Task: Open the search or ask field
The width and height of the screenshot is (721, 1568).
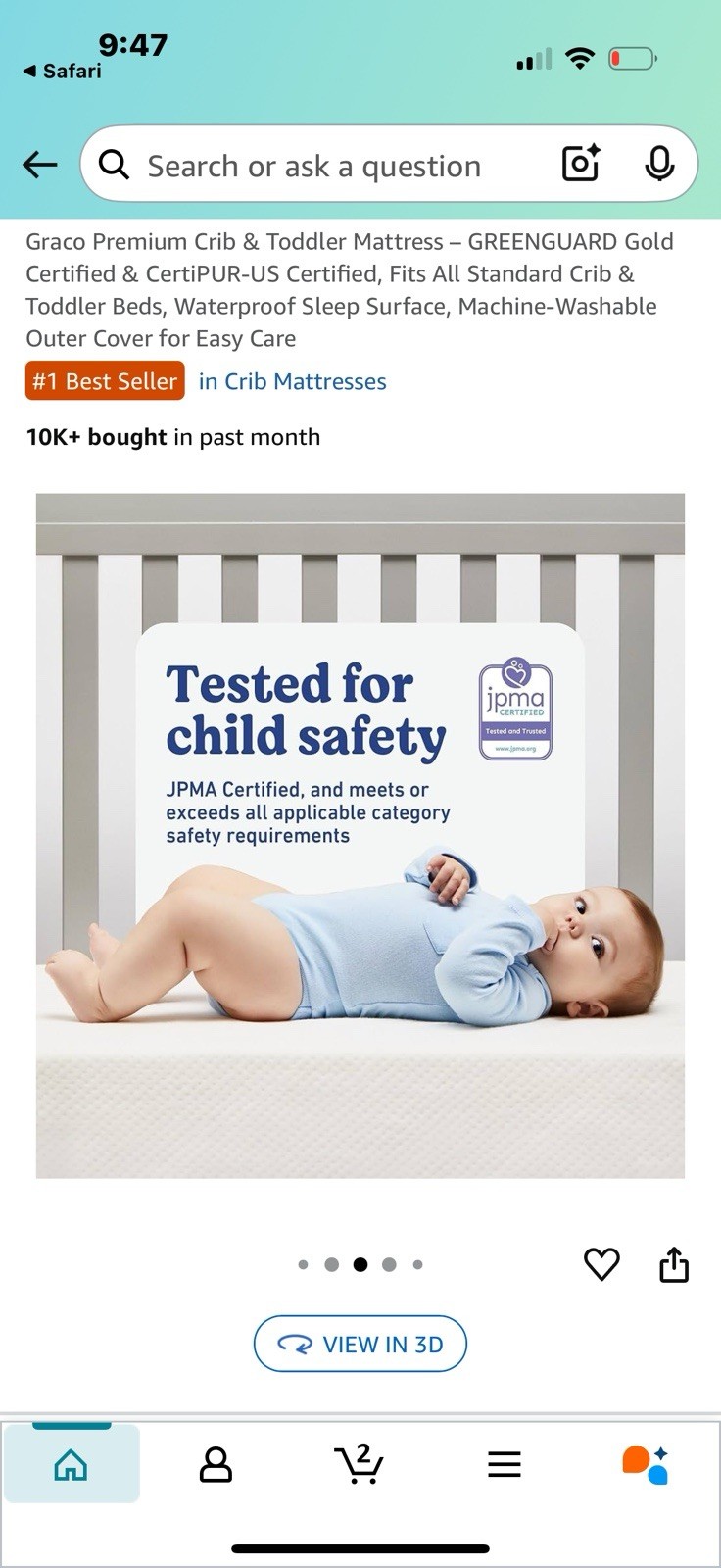Action: tap(313, 166)
